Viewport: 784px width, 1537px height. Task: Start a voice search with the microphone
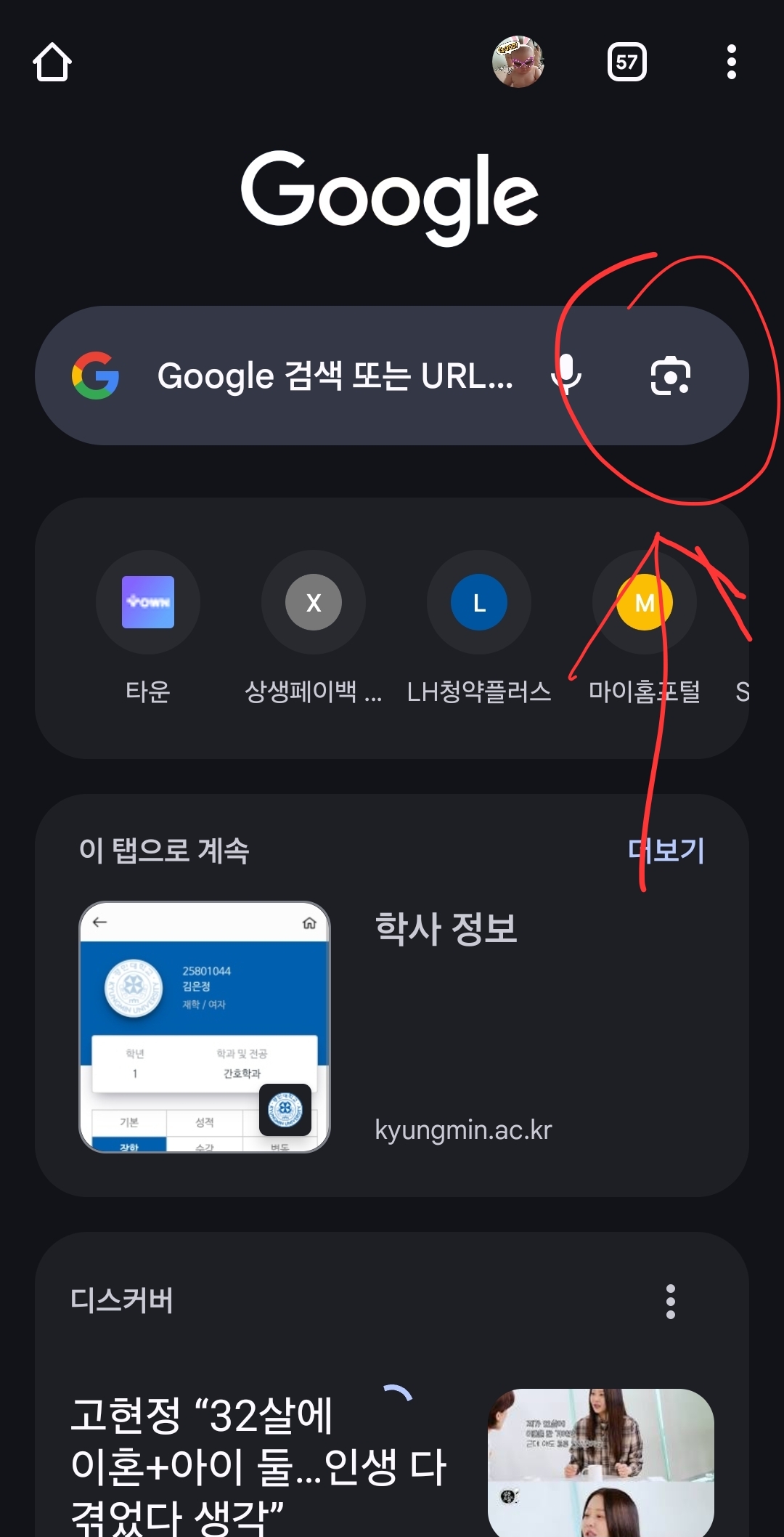pos(568,376)
